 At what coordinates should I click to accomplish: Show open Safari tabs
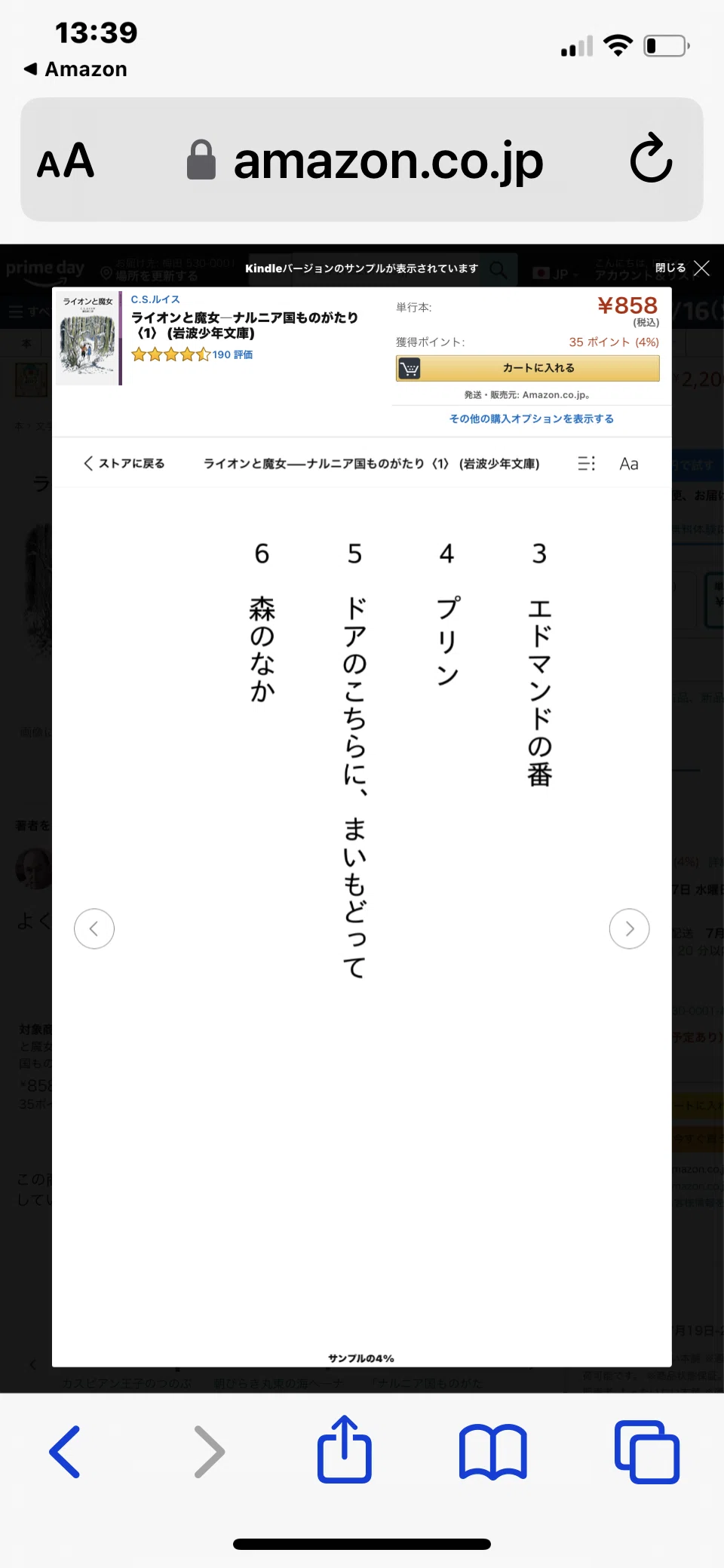(647, 1451)
